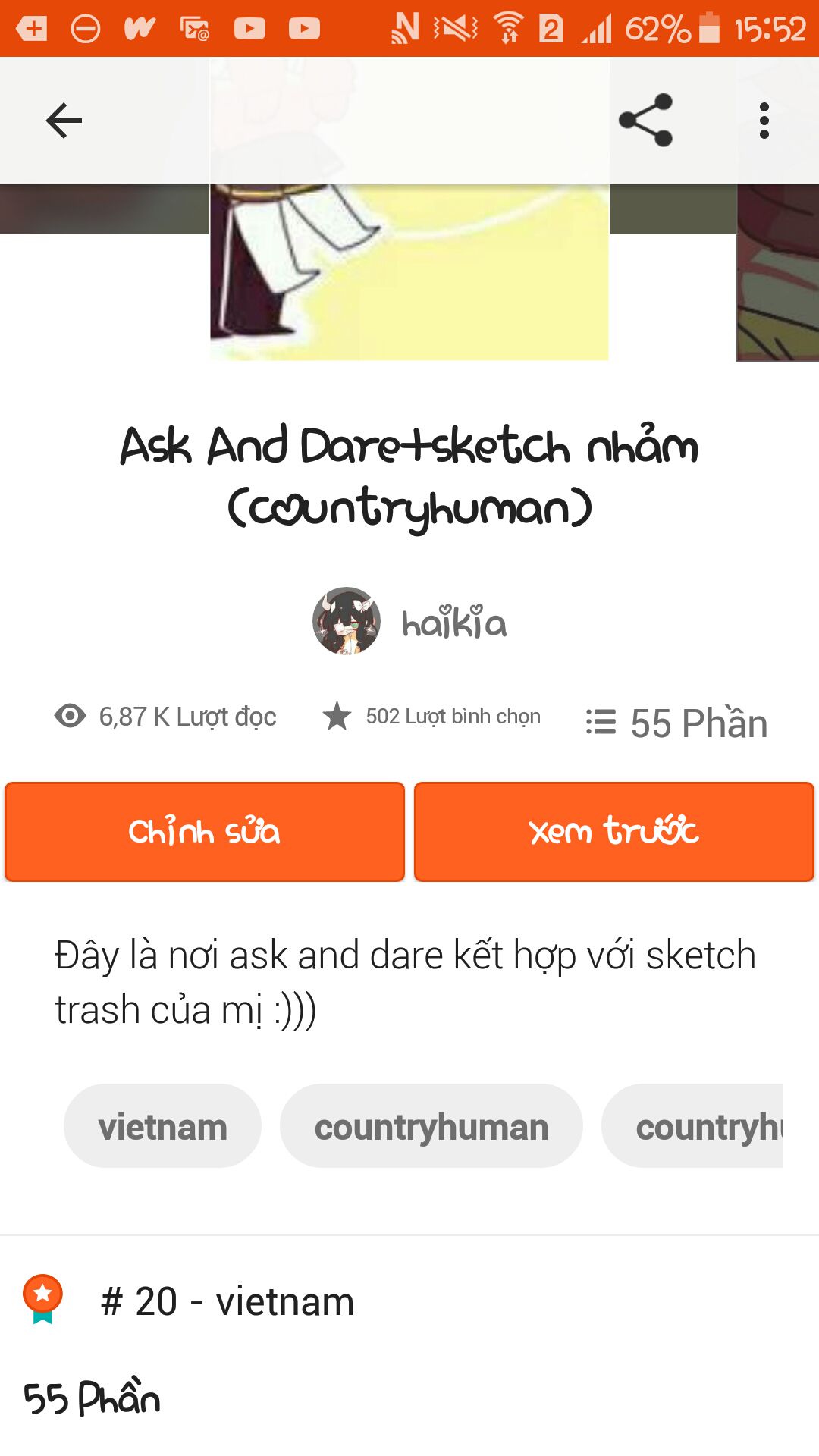Image resolution: width=819 pixels, height=1456 pixels.
Task: Tap the Xem trước button
Action: pyautogui.click(x=614, y=832)
